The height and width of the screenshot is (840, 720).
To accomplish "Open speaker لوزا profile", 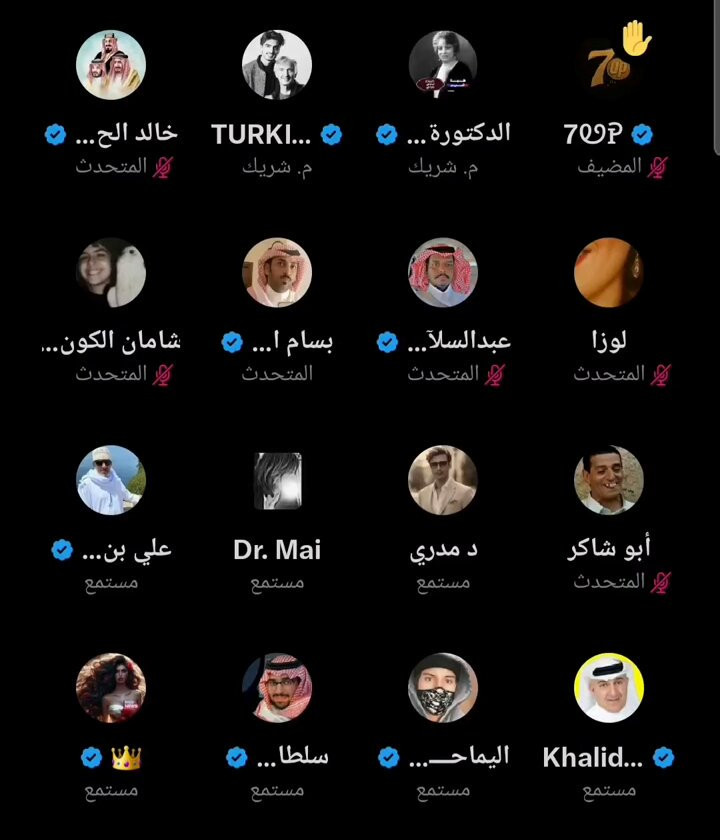I will tap(609, 273).
